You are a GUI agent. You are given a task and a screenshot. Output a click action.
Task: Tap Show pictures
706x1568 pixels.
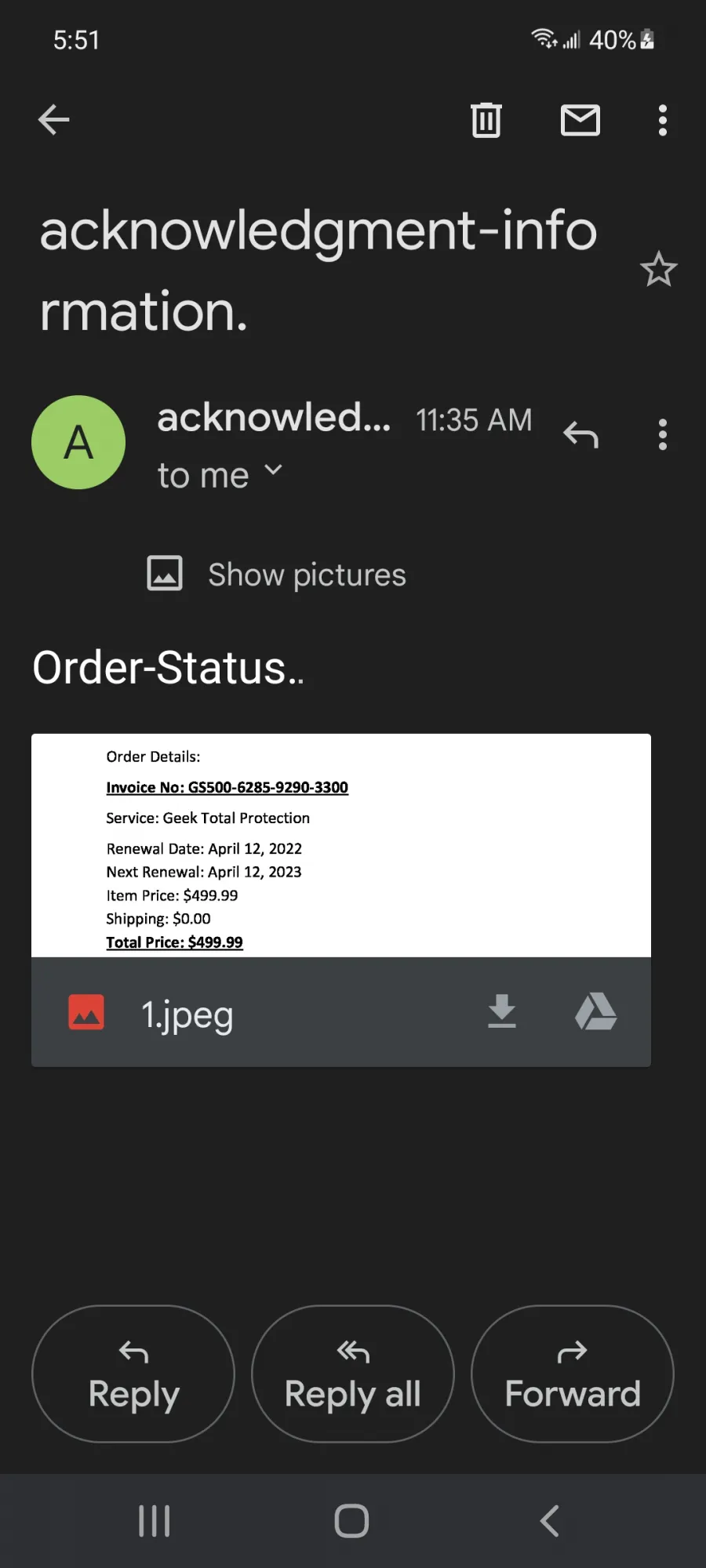(276, 574)
